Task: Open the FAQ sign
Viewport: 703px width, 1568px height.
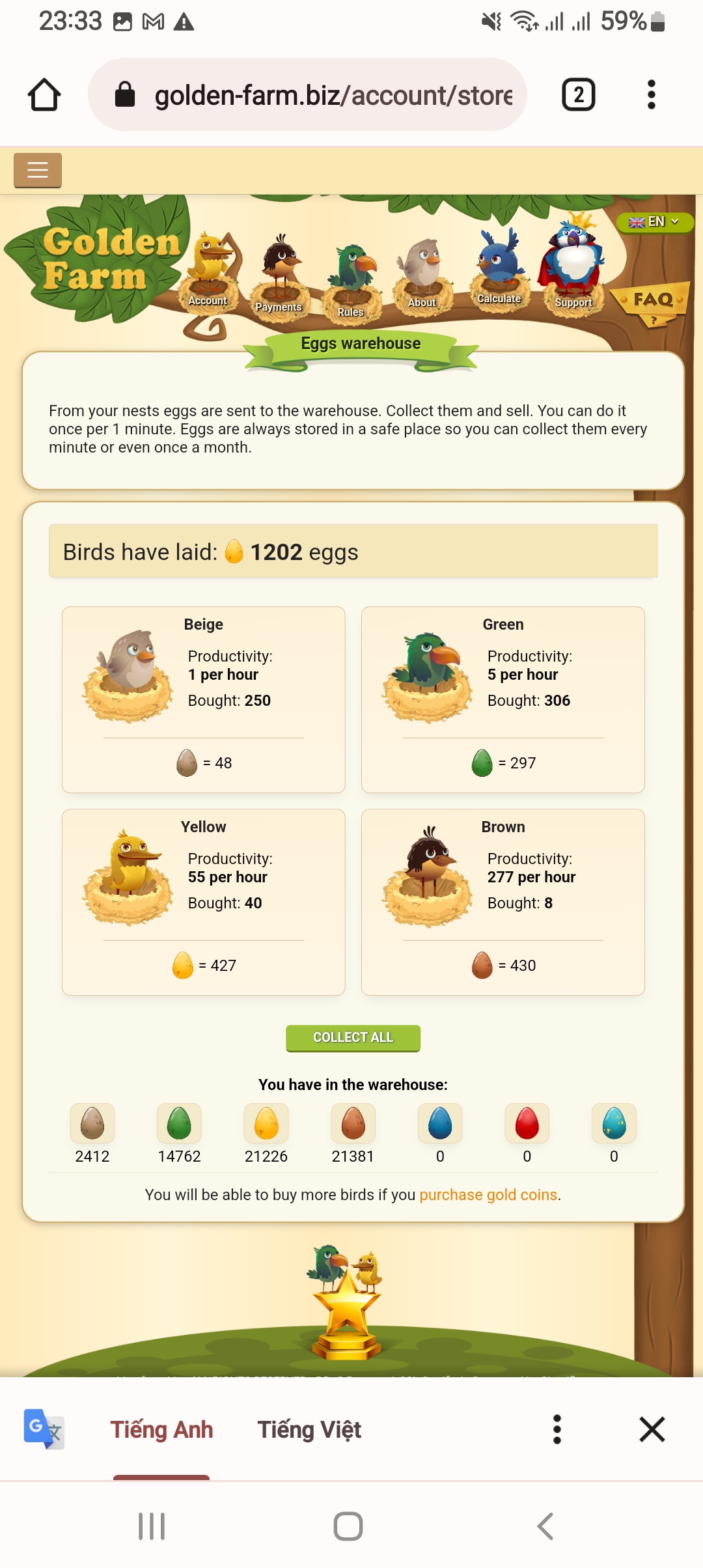Action: pyautogui.click(x=653, y=301)
